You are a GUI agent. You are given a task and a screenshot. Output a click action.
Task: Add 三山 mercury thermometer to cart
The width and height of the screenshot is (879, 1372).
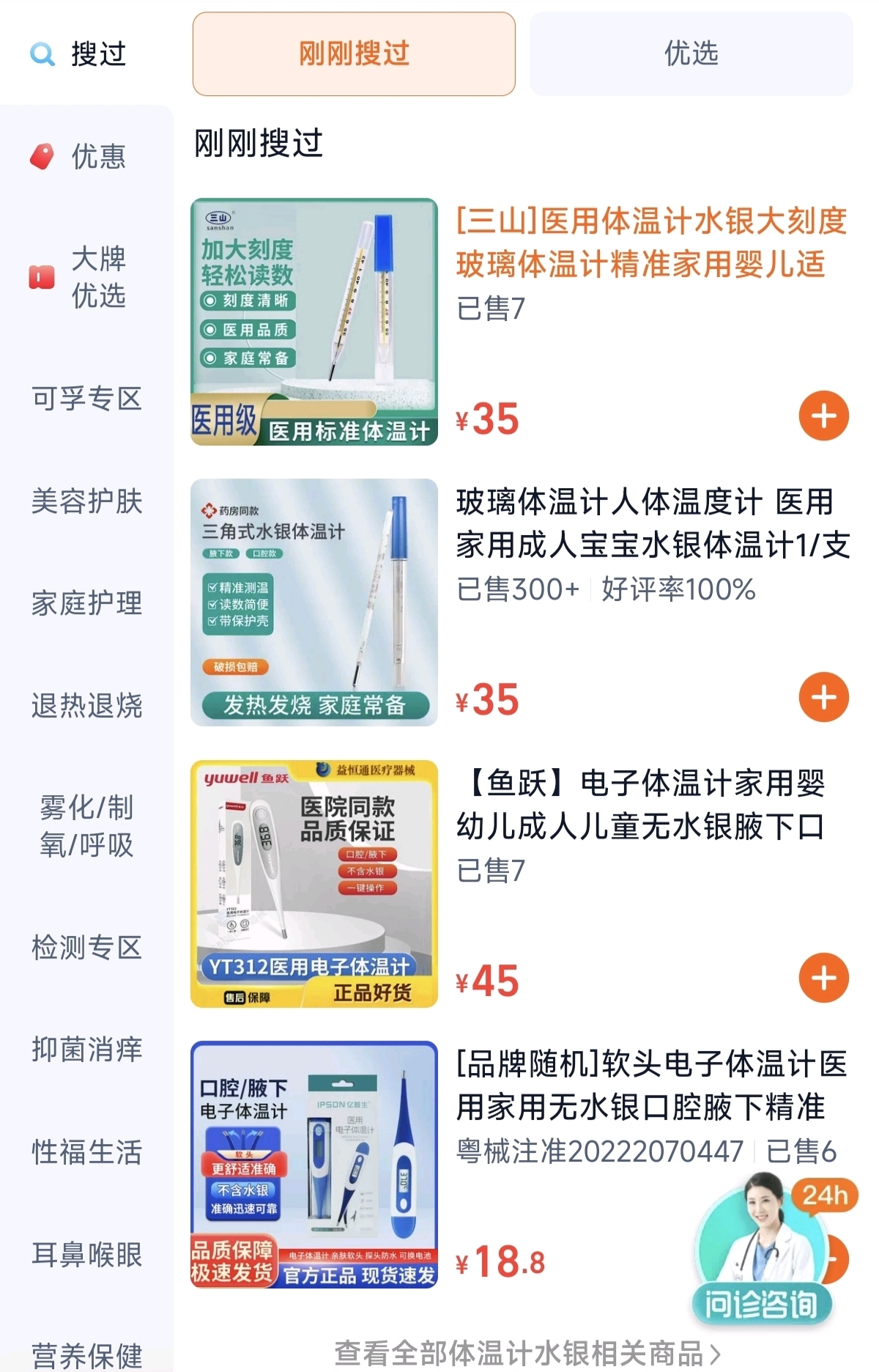823,416
